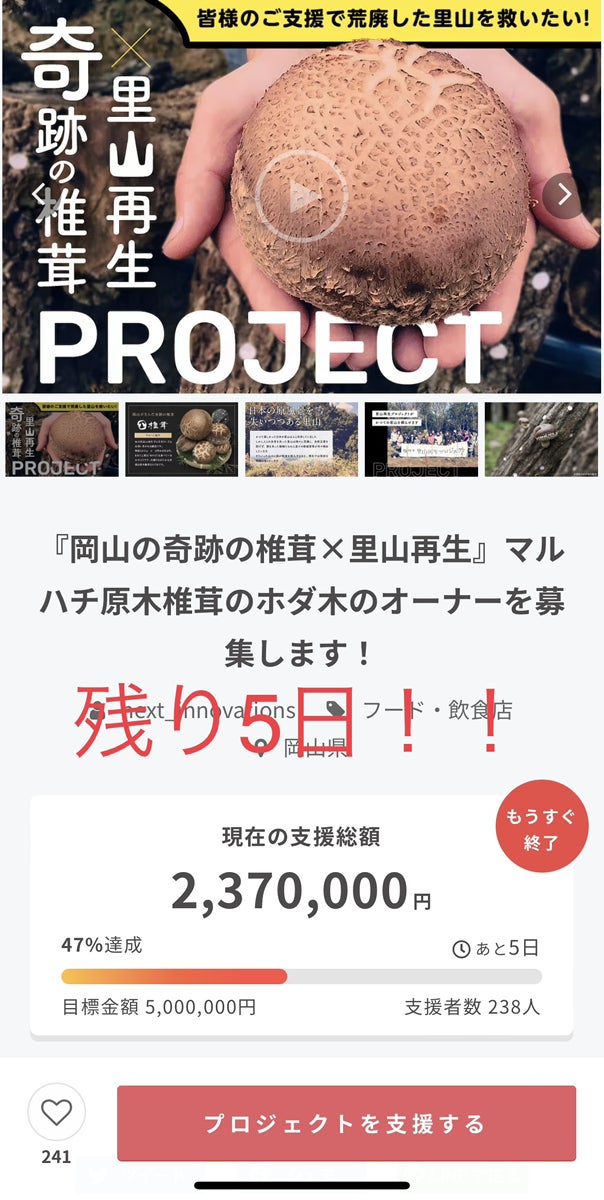The width and height of the screenshot is (604, 1200).
Task: Select the fourth thumbnail with group photo
Action: tap(421, 439)
